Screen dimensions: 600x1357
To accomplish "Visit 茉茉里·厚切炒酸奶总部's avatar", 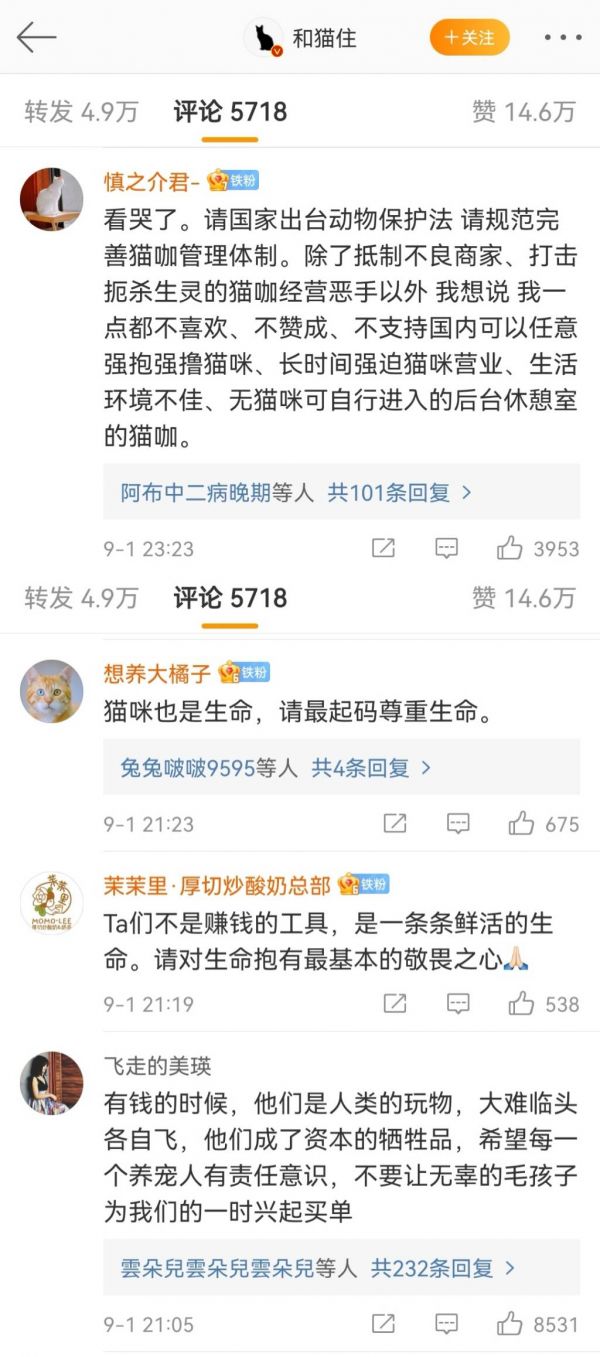I will (x=52, y=903).
